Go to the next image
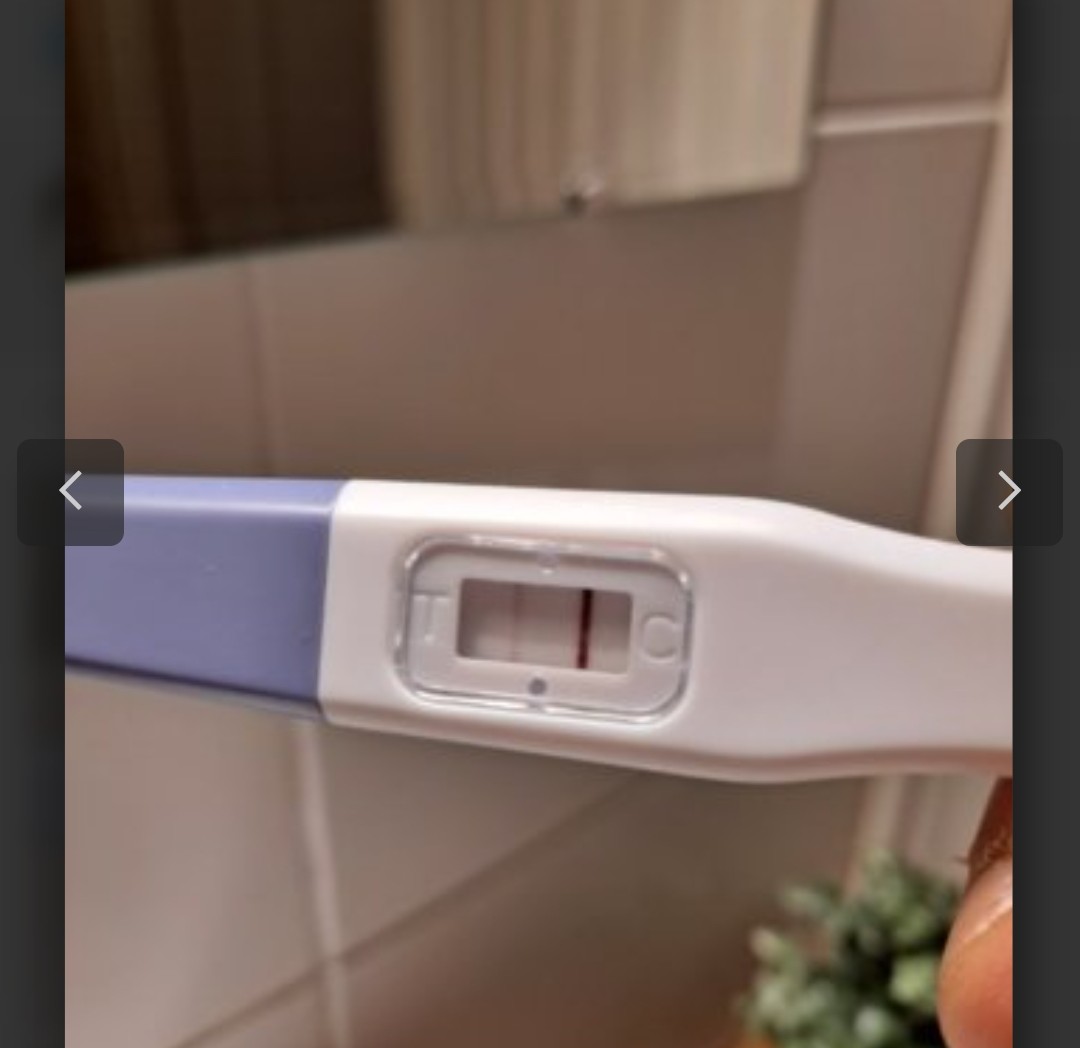The image size is (1080, 1048). coord(1008,492)
